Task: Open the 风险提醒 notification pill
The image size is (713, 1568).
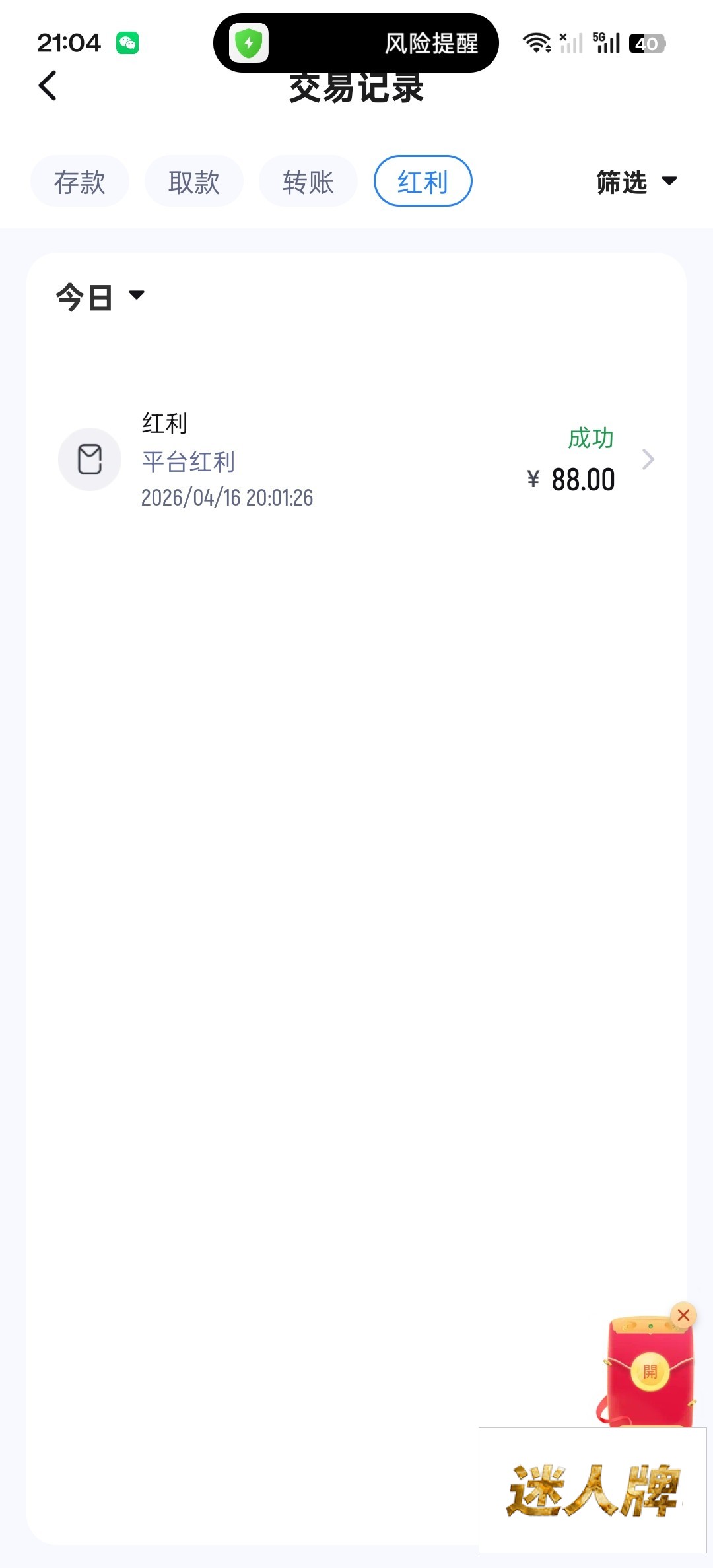Action: (x=356, y=43)
